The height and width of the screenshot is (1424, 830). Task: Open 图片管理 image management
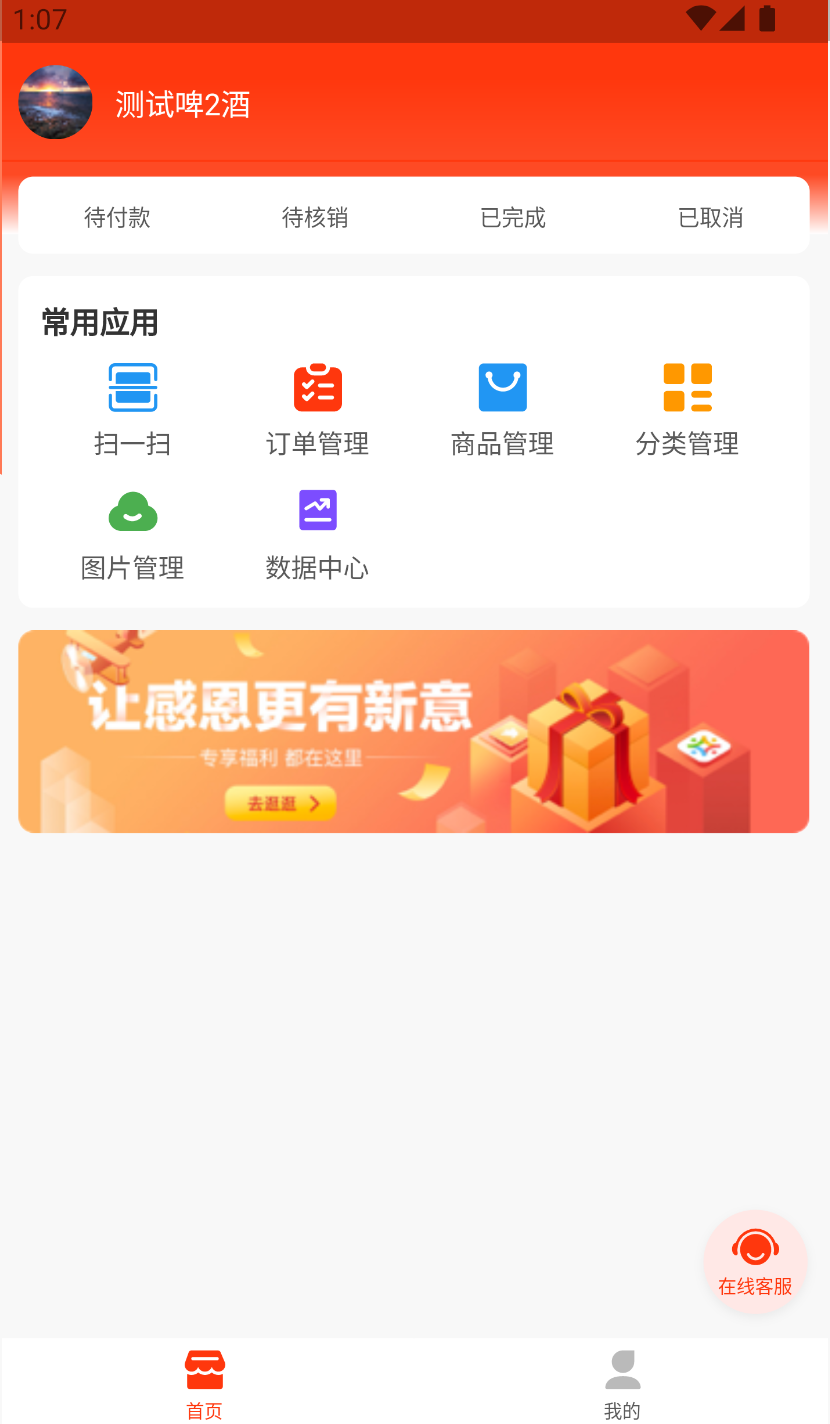point(133,530)
